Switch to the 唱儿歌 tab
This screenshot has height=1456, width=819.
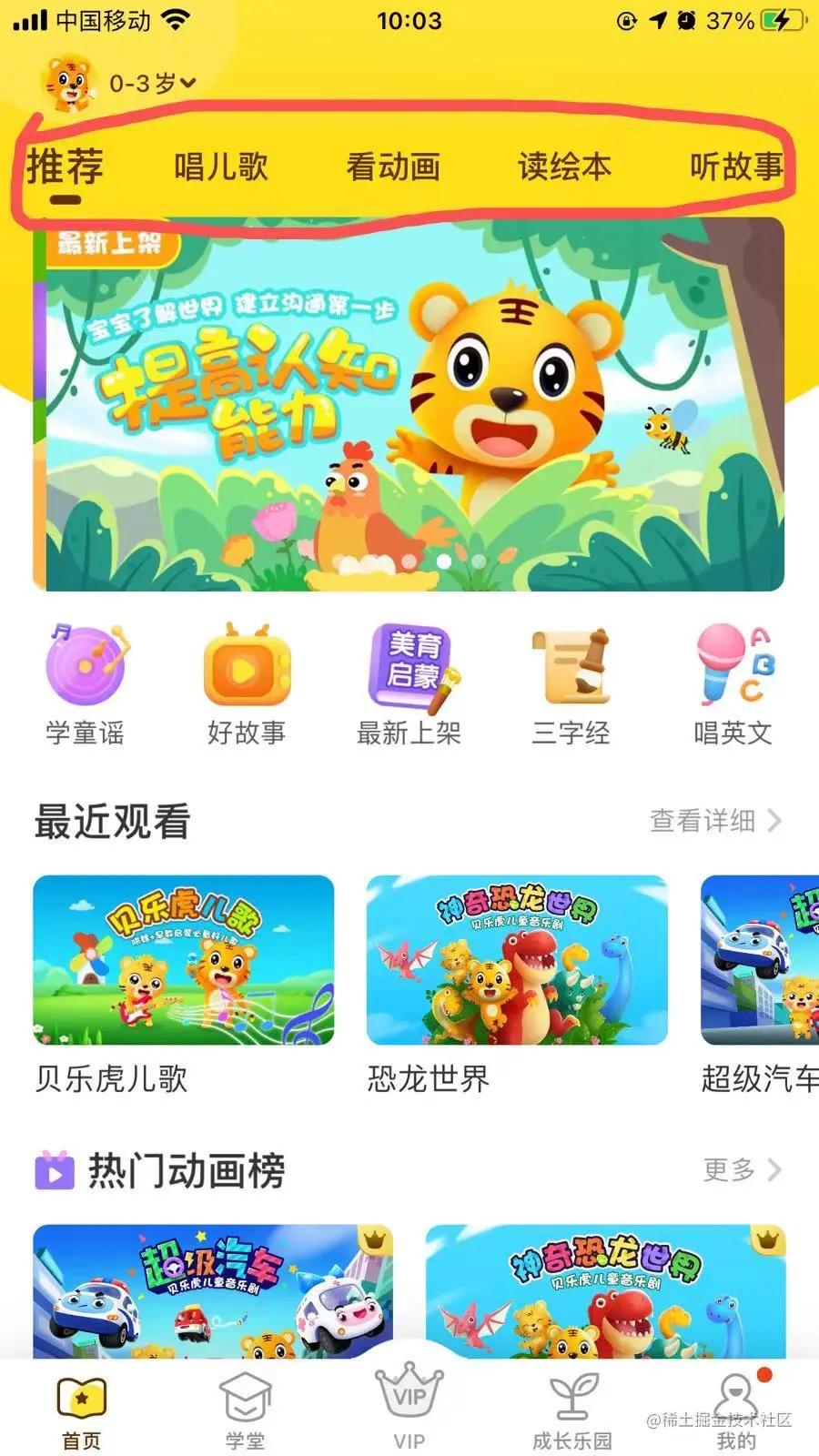tap(221, 167)
